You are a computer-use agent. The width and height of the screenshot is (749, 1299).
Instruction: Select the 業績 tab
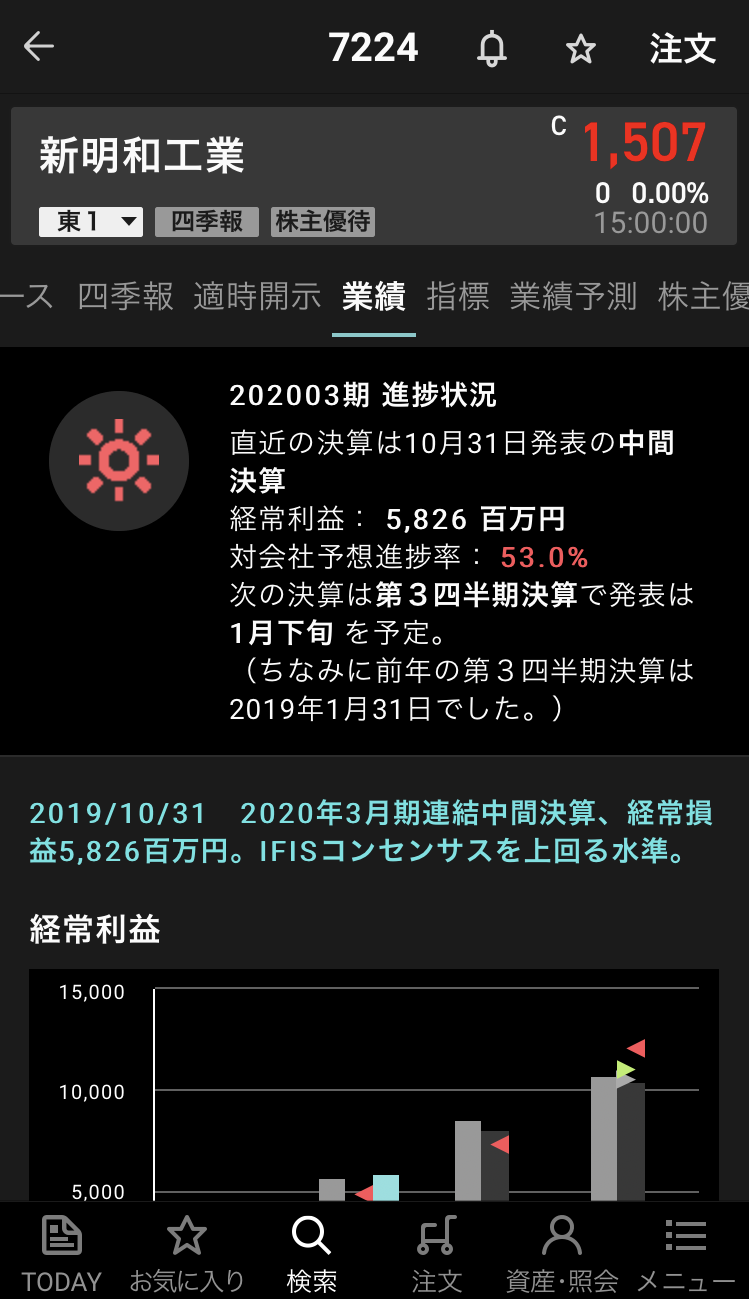373,296
